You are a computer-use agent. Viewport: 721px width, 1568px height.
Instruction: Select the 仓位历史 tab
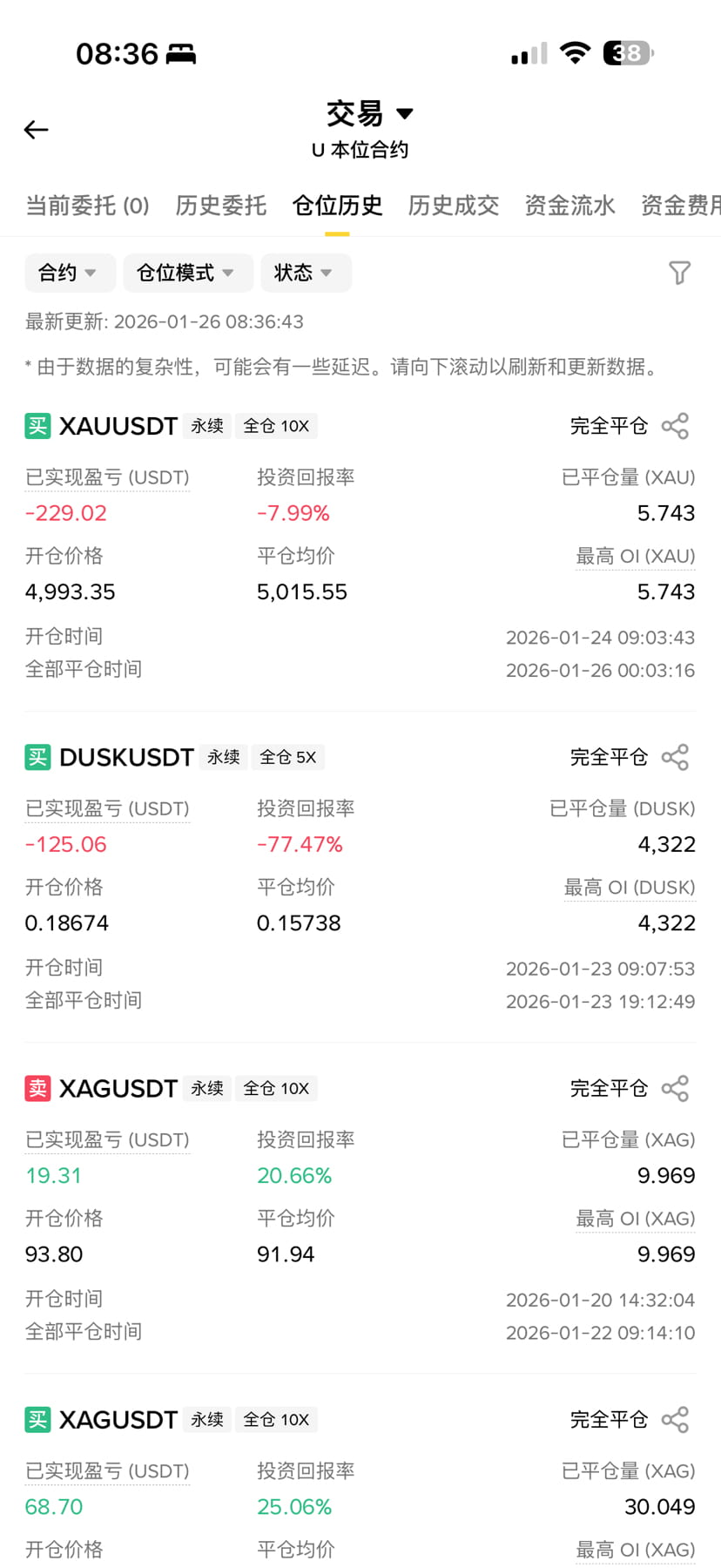point(337,206)
